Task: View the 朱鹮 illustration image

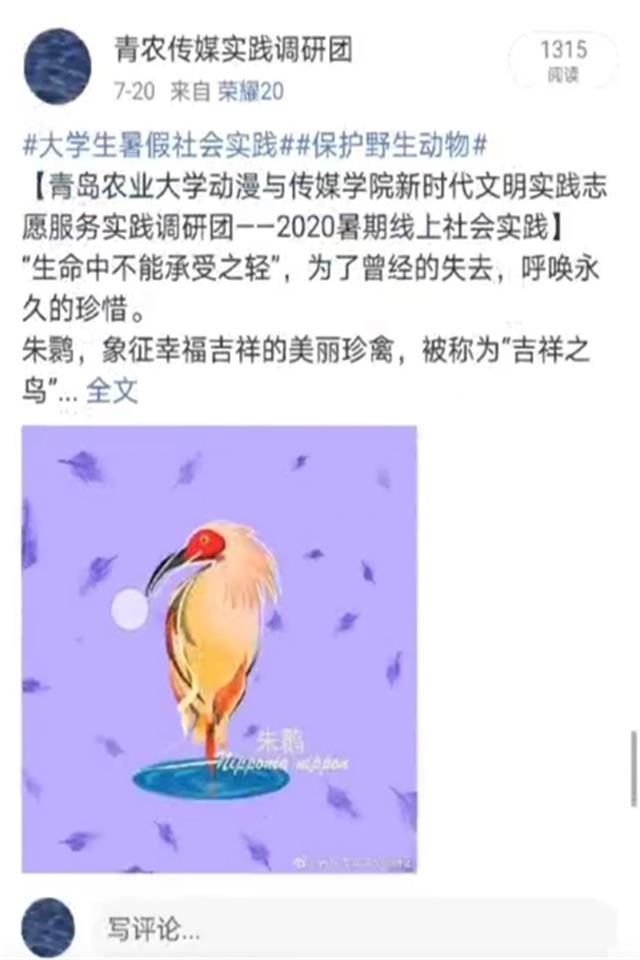Action: tap(219, 648)
